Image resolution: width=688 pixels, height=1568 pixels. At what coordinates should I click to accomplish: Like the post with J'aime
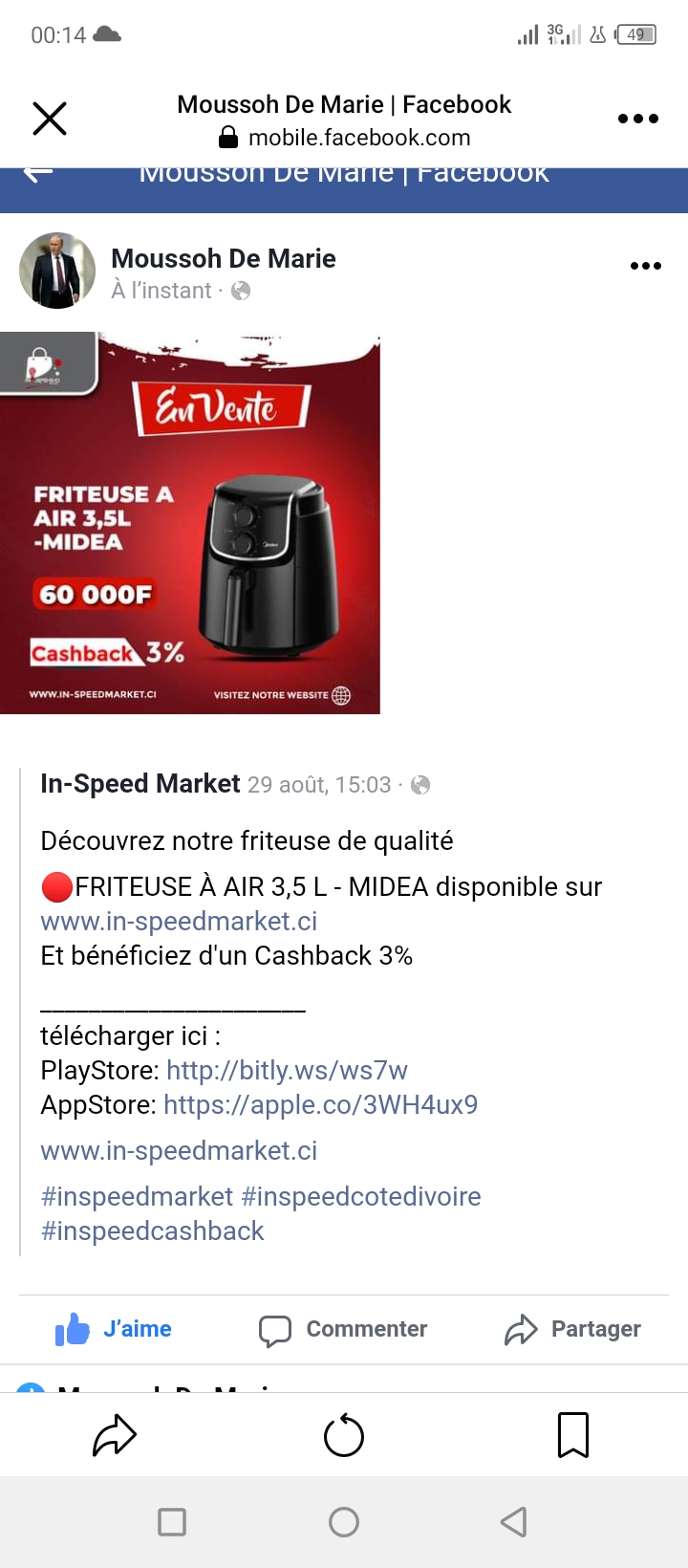coord(113,1329)
